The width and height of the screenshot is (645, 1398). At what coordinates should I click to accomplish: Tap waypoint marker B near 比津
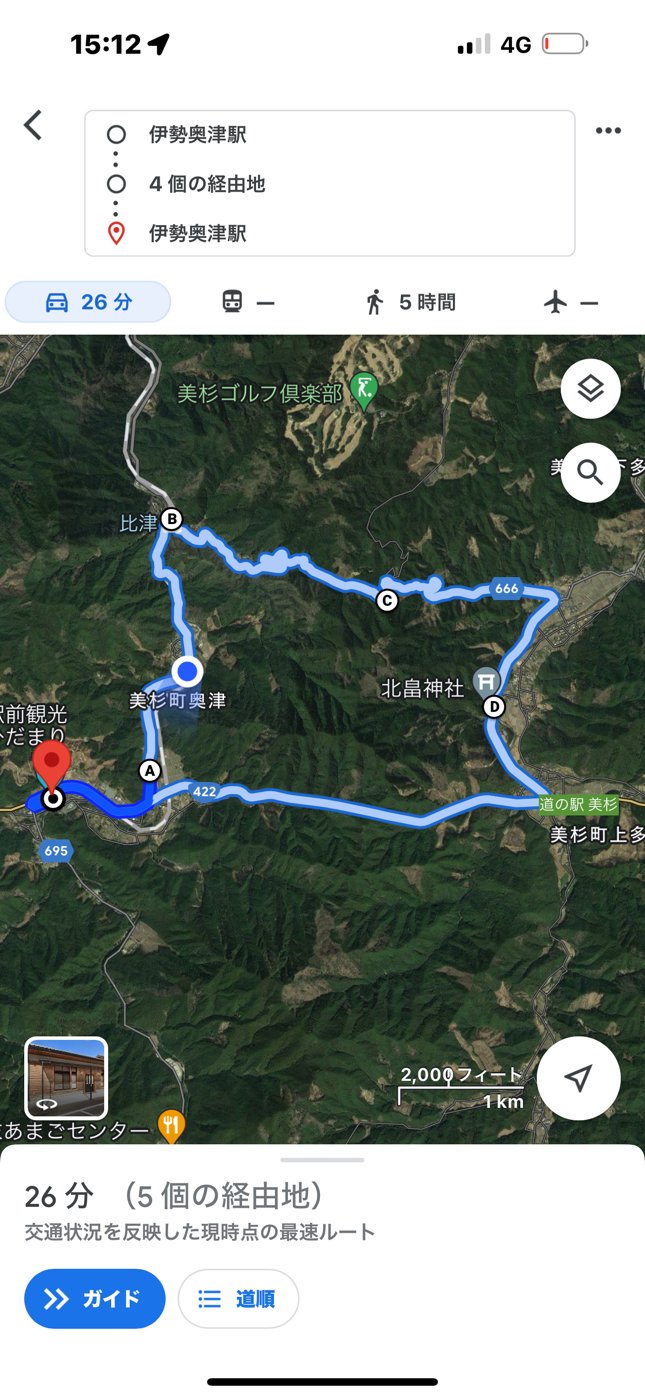point(171,519)
